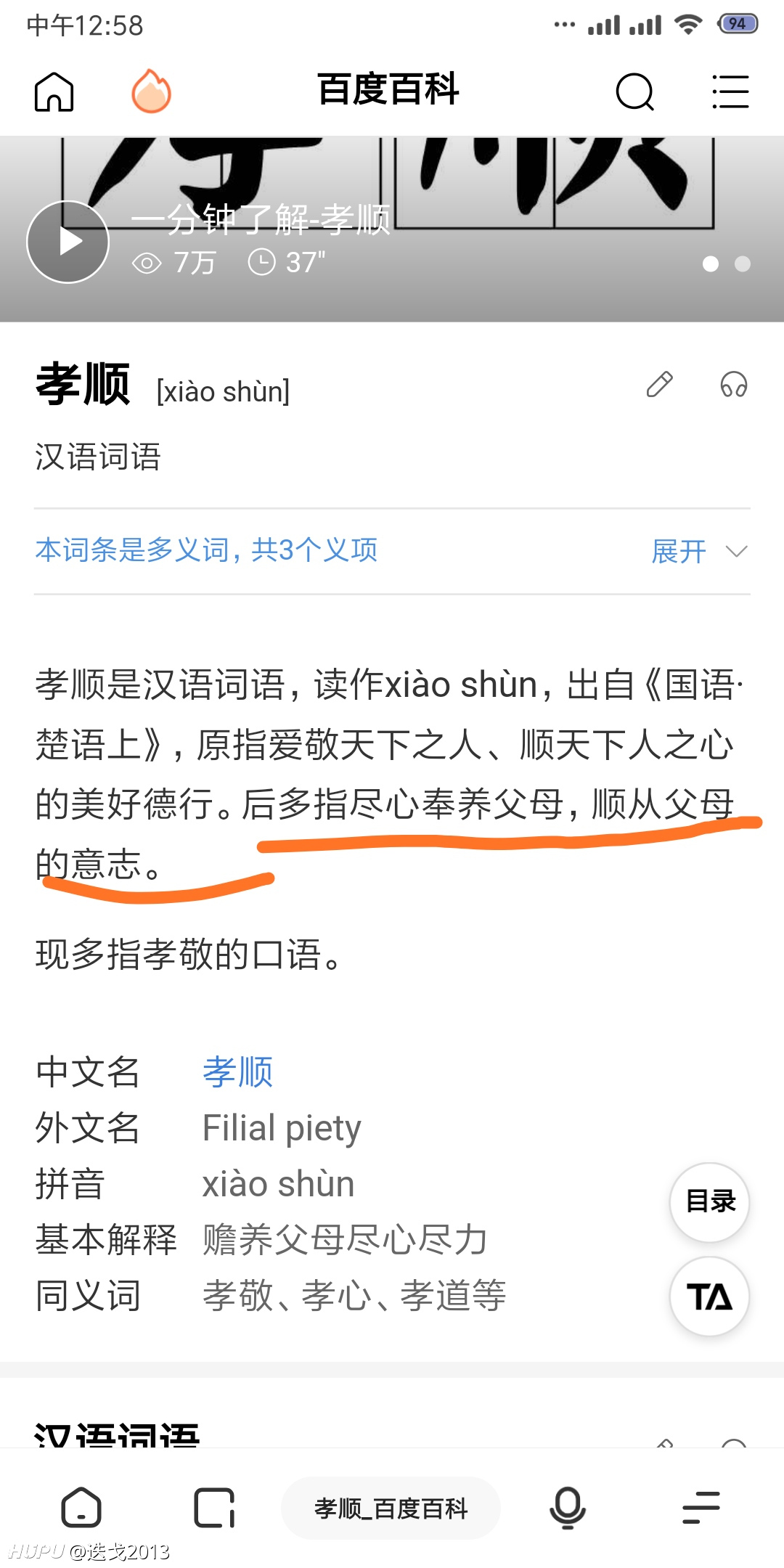Listen to the entry via headphone icon
Image resolution: width=784 pixels, height=1568 pixels.
click(734, 385)
